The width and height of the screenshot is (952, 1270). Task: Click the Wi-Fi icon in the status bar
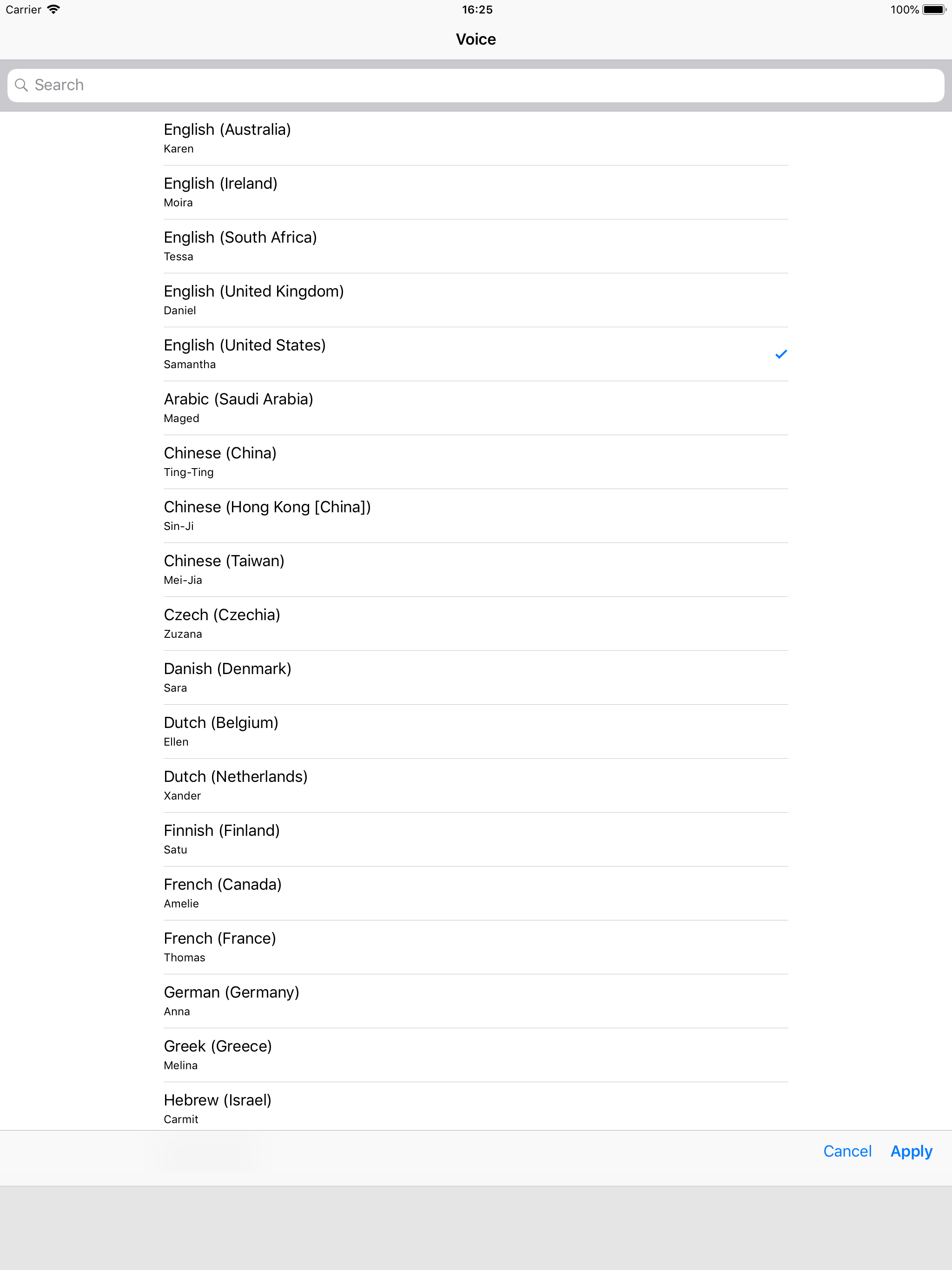pyautogui.click(x=54, y=9)
